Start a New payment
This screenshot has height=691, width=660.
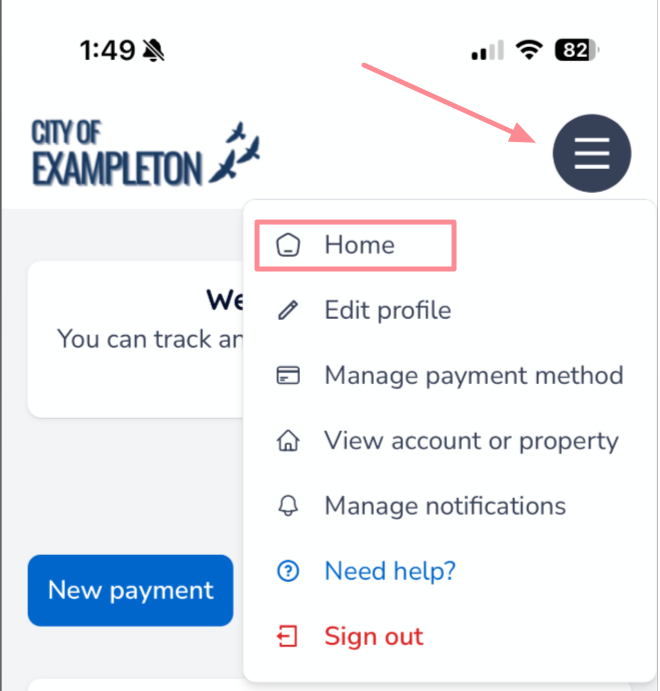click(x=130, y=590)
